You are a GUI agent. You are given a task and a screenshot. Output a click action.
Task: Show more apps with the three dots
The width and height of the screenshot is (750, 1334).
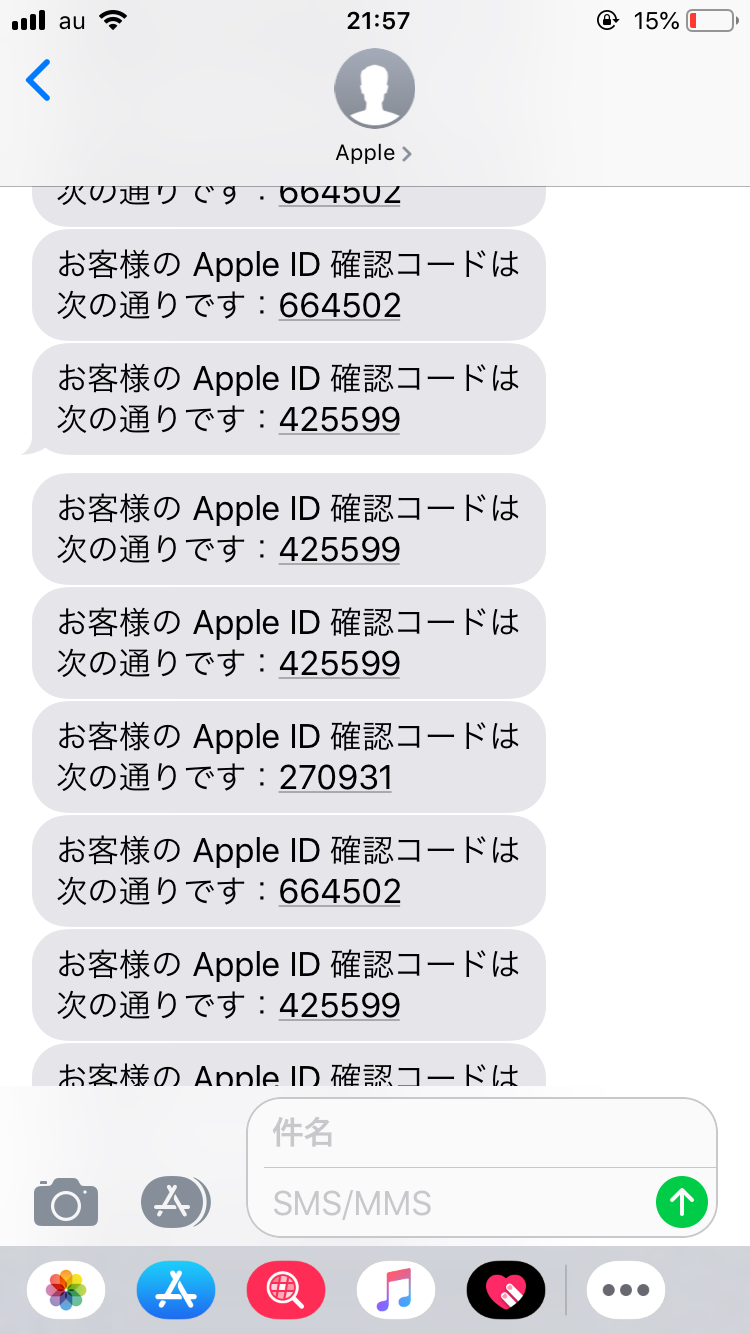pyautogui.click(x=626, y=1290)
